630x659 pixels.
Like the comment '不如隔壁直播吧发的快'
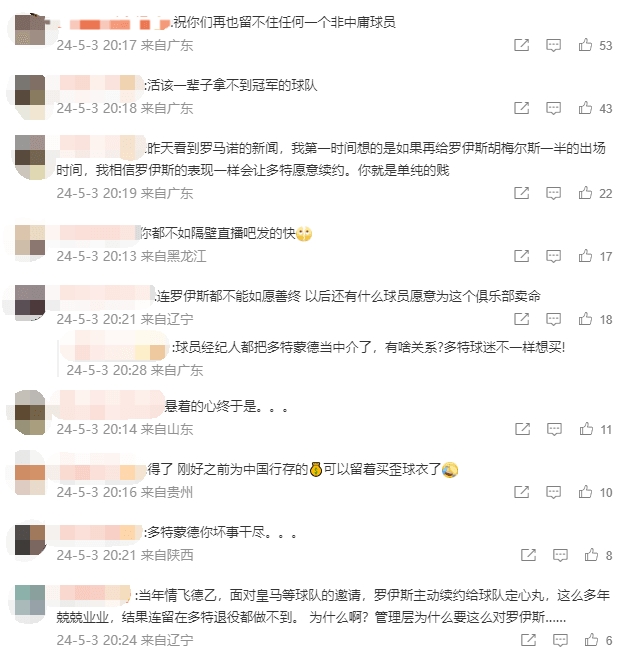[x=590, y=256]
